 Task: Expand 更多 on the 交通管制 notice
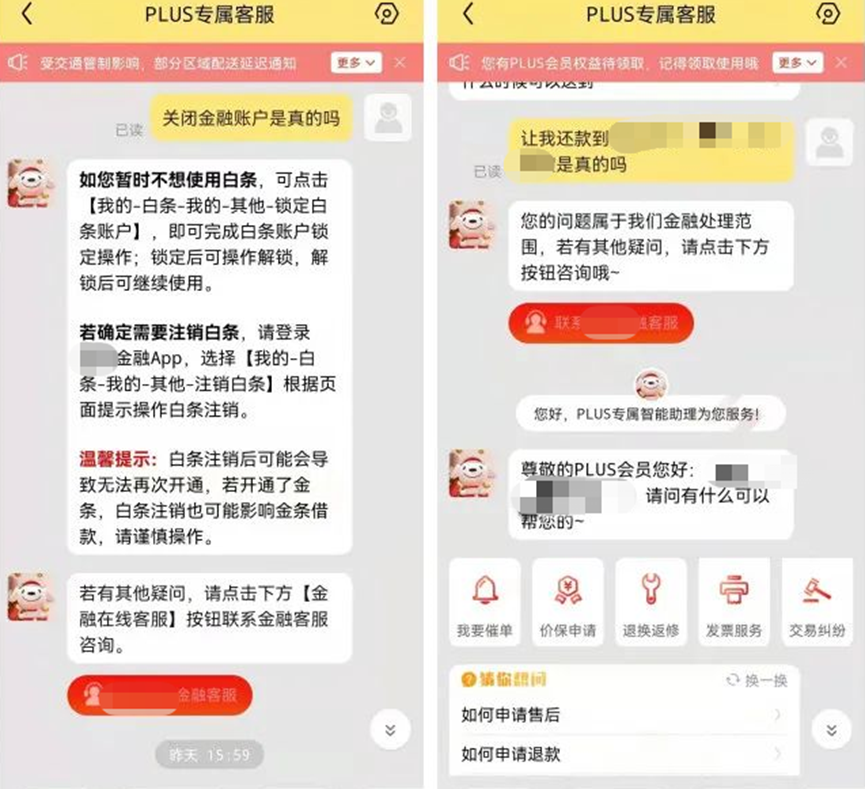pos(356,63)
